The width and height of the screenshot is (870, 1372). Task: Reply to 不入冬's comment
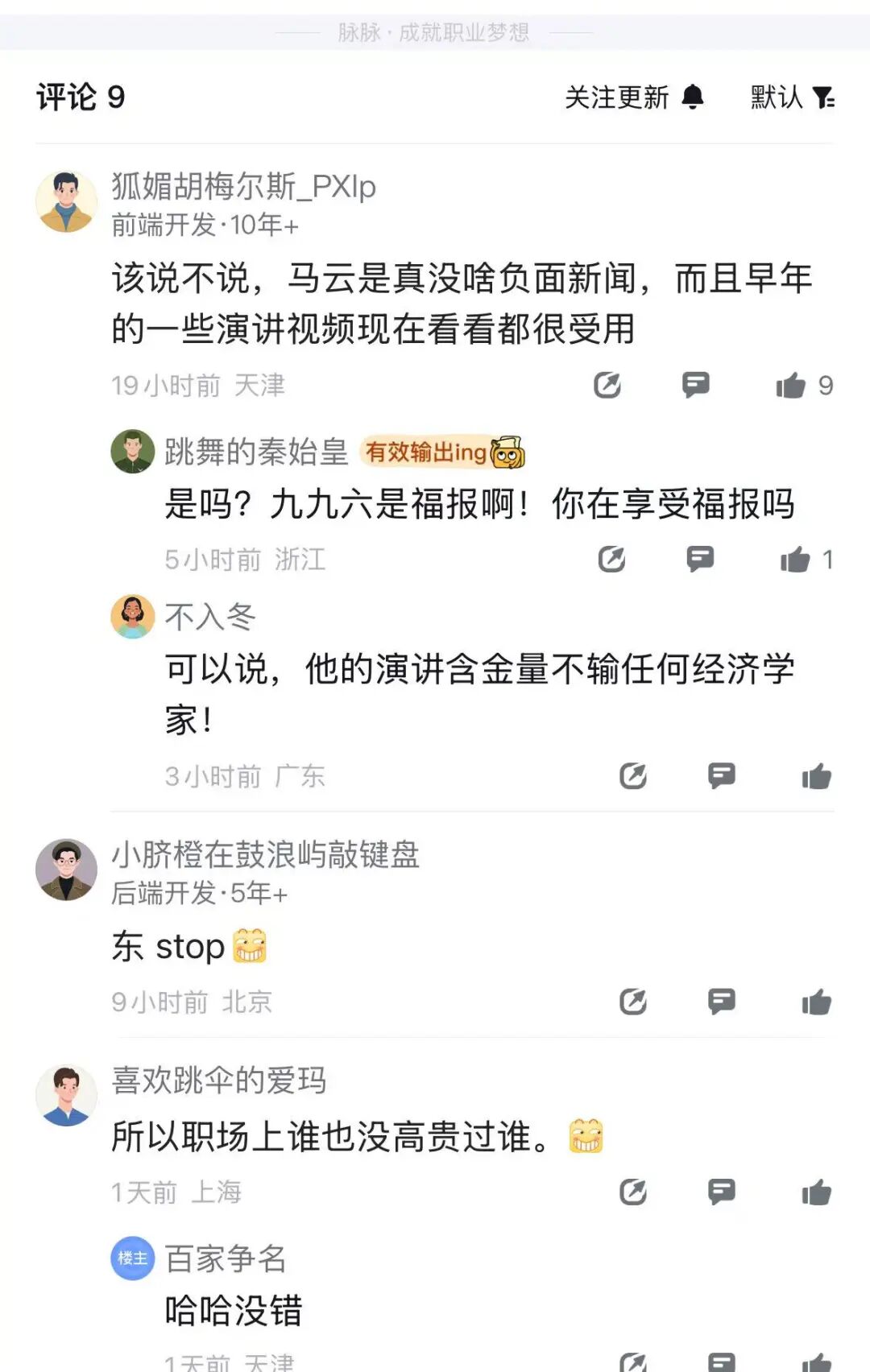coord(721,776)
